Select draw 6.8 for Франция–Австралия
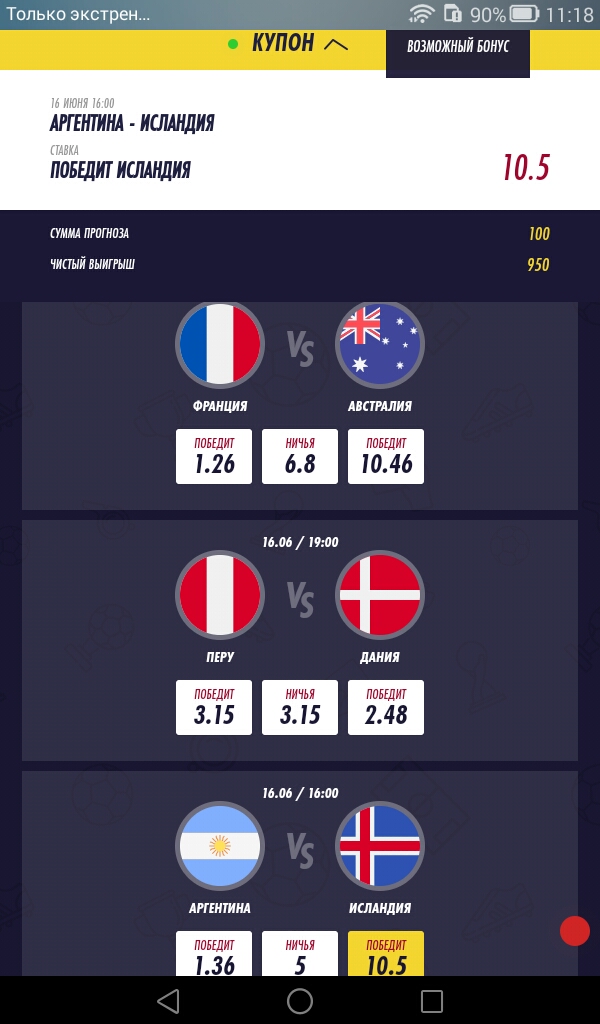The image size is (600, 1024). click(300, 456)
